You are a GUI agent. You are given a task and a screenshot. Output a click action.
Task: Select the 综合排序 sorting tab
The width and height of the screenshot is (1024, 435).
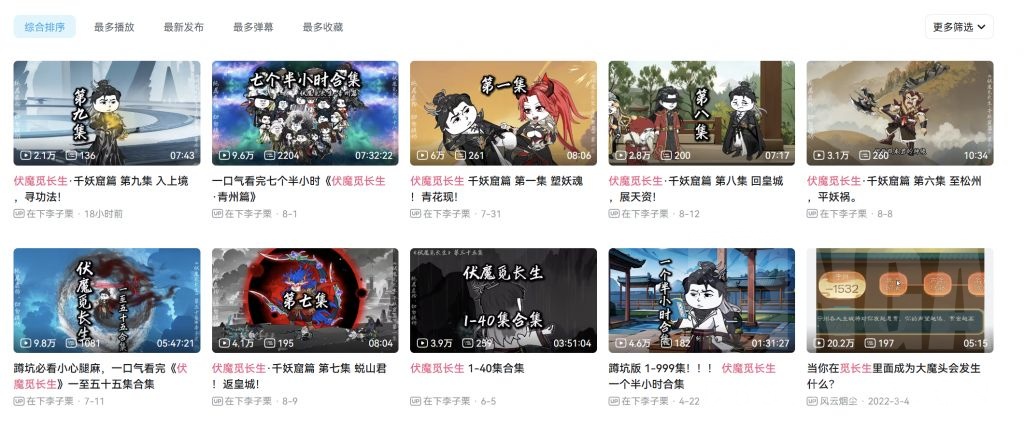pos(45,27)
